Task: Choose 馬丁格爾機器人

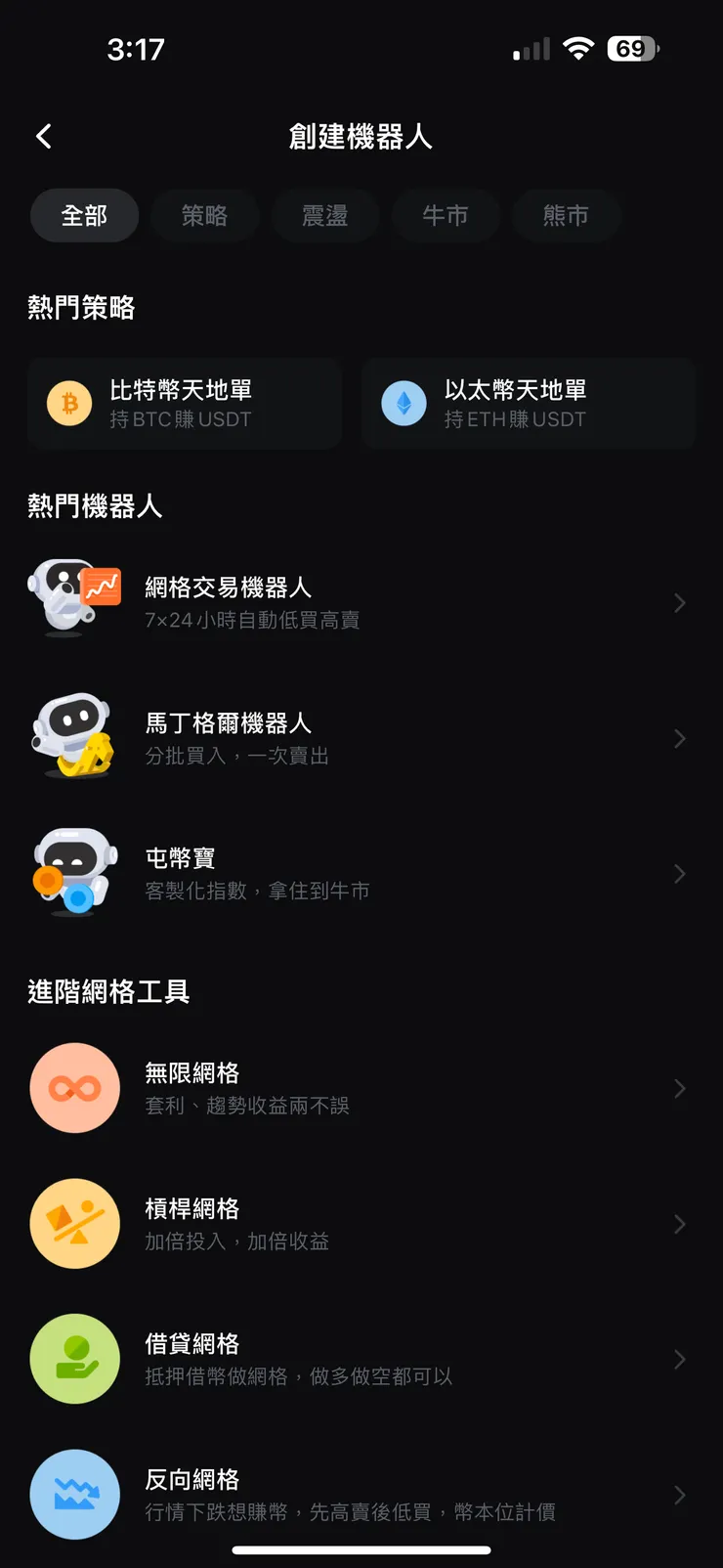Action: pos(361,738)
